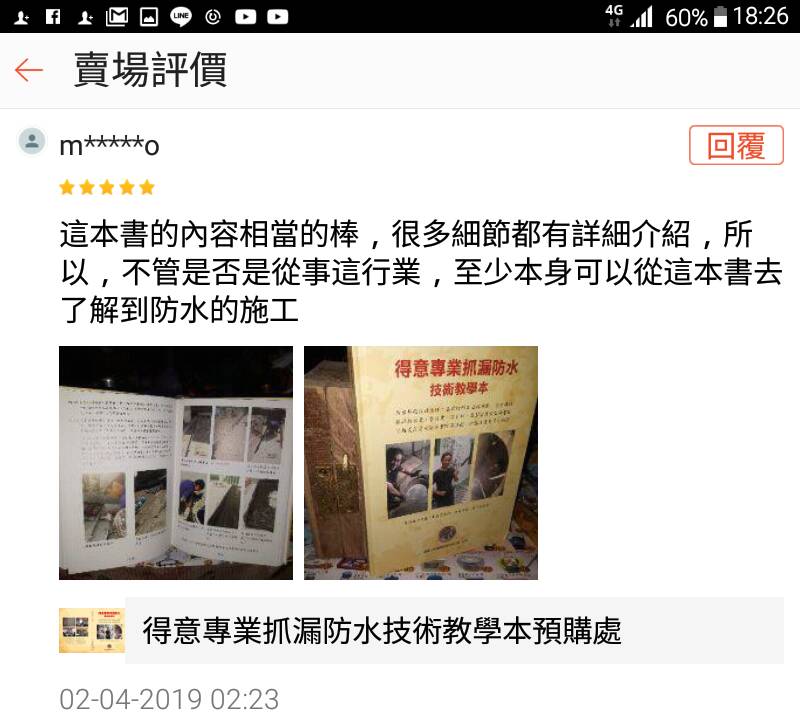
Task: Go back from 賣場評價 page
Action: 29,70
